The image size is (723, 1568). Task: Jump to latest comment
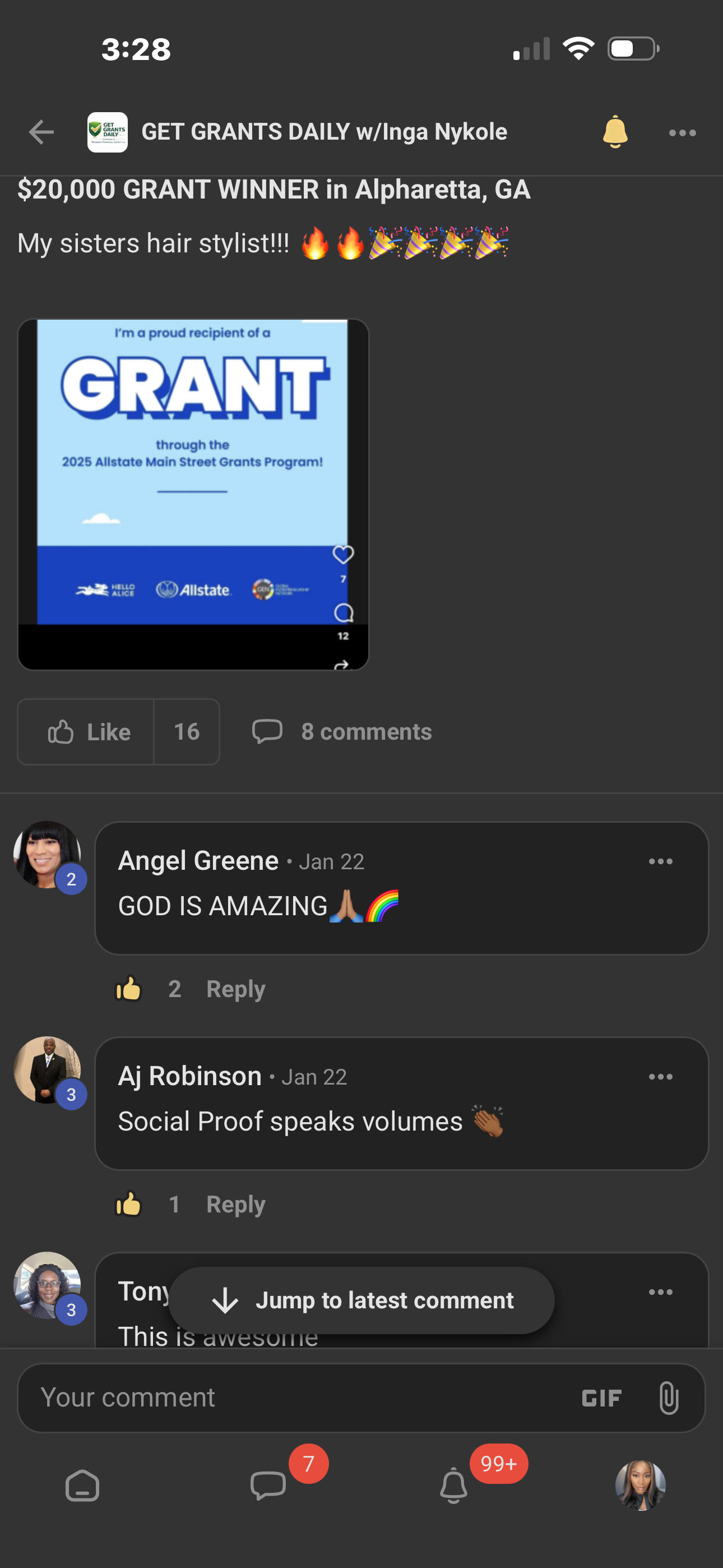pos(361,1300)
